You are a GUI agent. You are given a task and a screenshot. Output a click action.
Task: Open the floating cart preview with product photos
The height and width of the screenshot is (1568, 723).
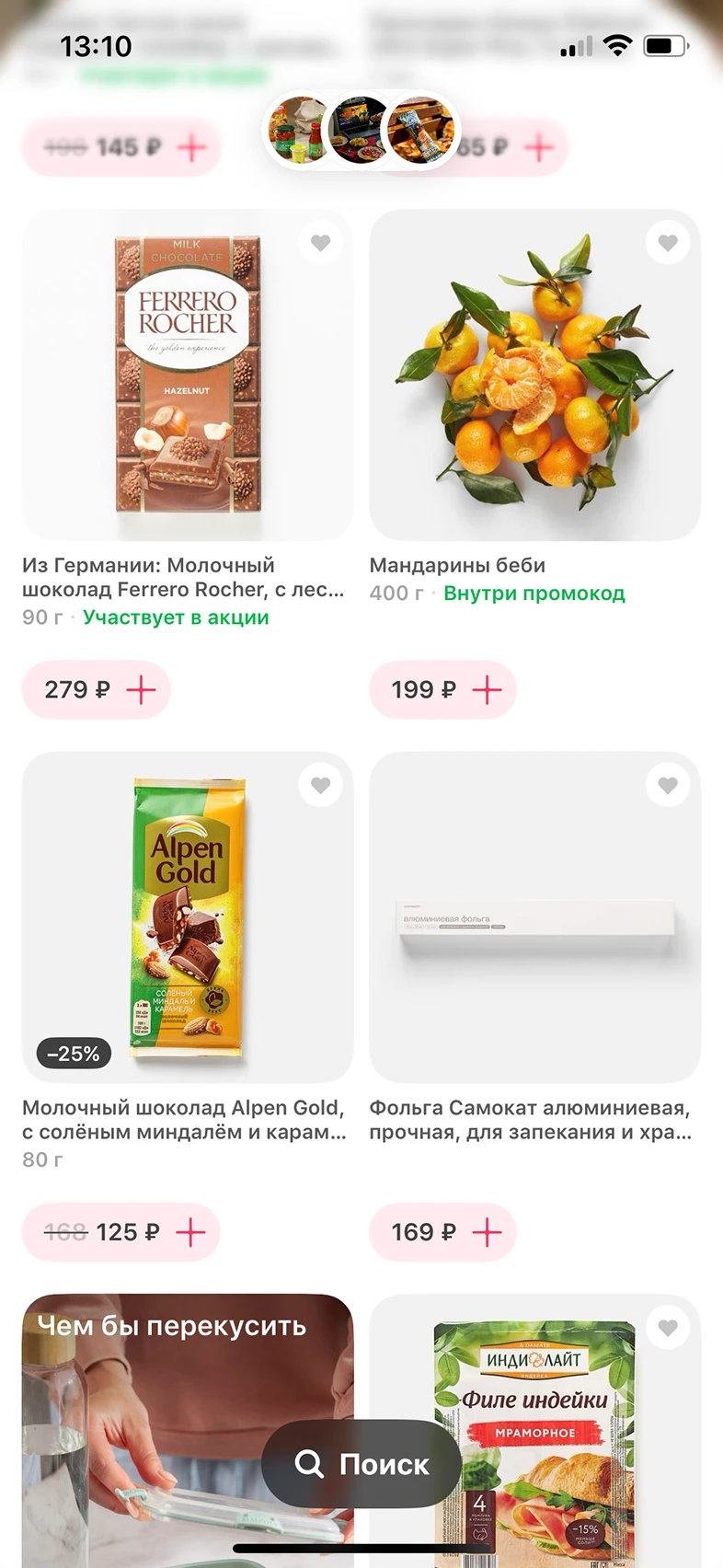(361, 130)
